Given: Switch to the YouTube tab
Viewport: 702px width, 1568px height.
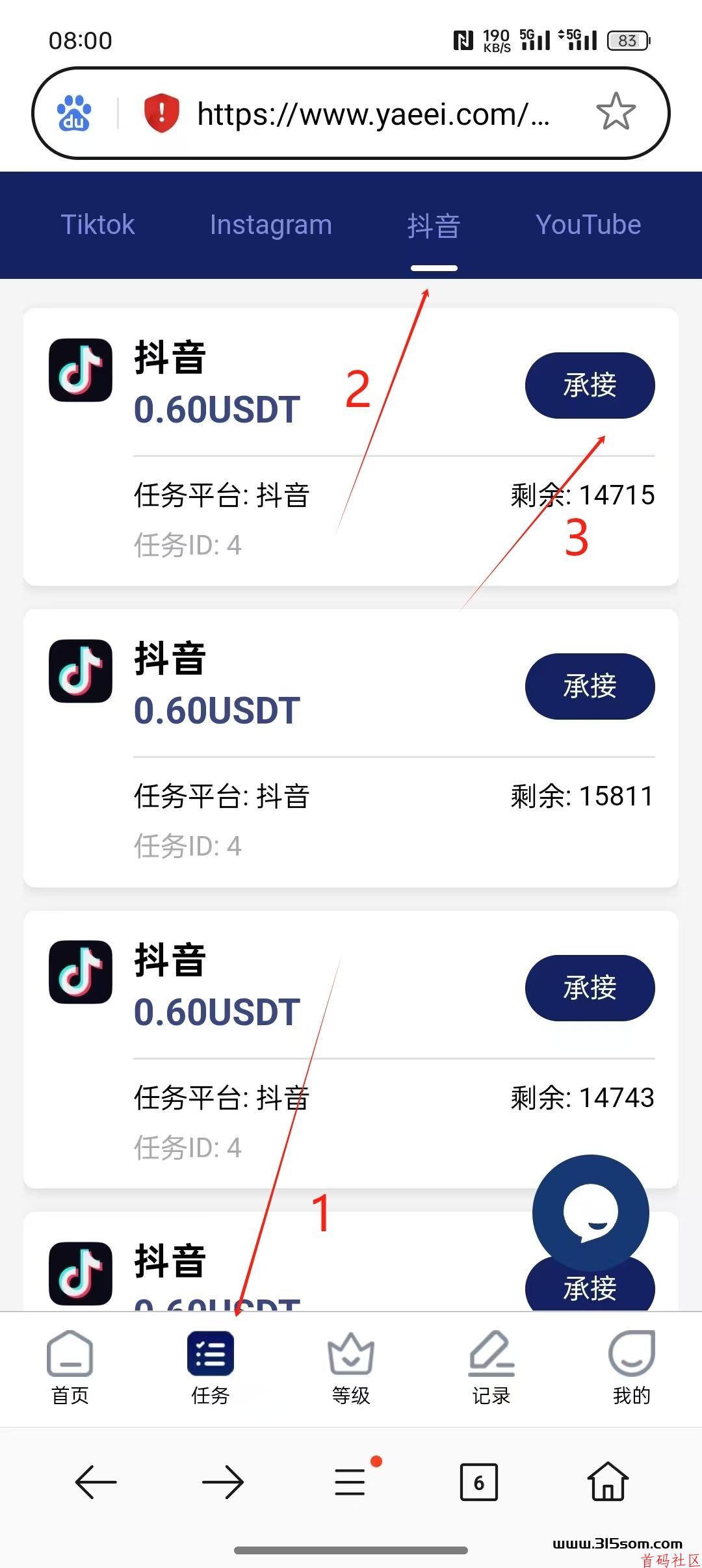Looking at the screenshot, I should (588, 225).
